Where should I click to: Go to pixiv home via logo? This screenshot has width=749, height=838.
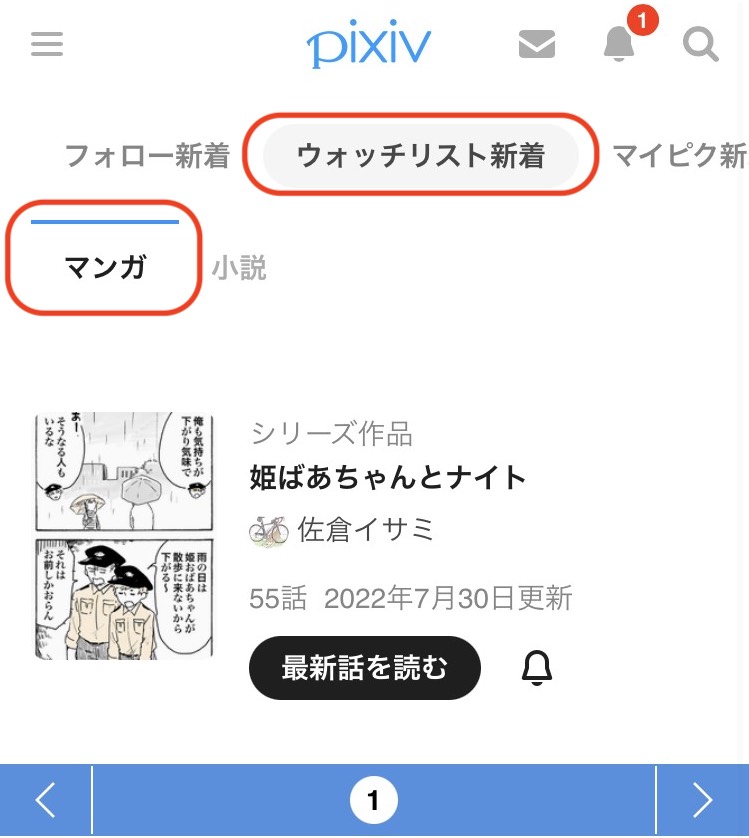[x=368, y=46]
